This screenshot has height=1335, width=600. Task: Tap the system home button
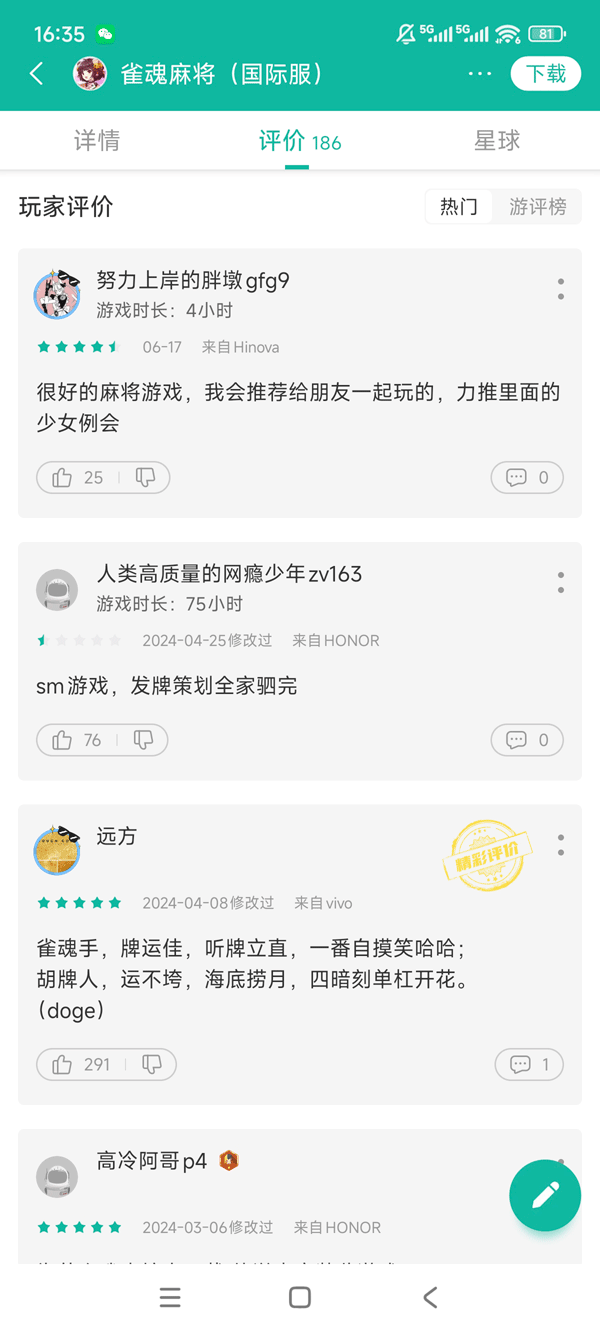click(x=299, y=1298)
